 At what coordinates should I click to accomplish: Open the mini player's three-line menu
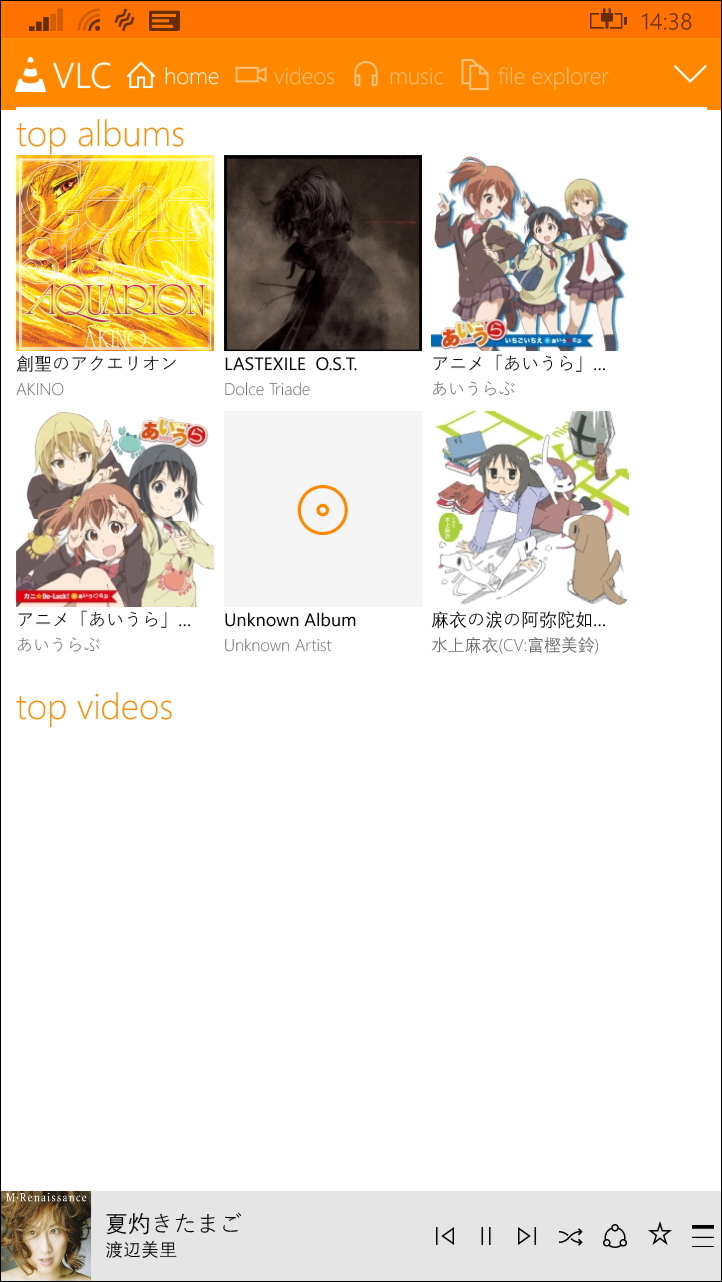702,1236
